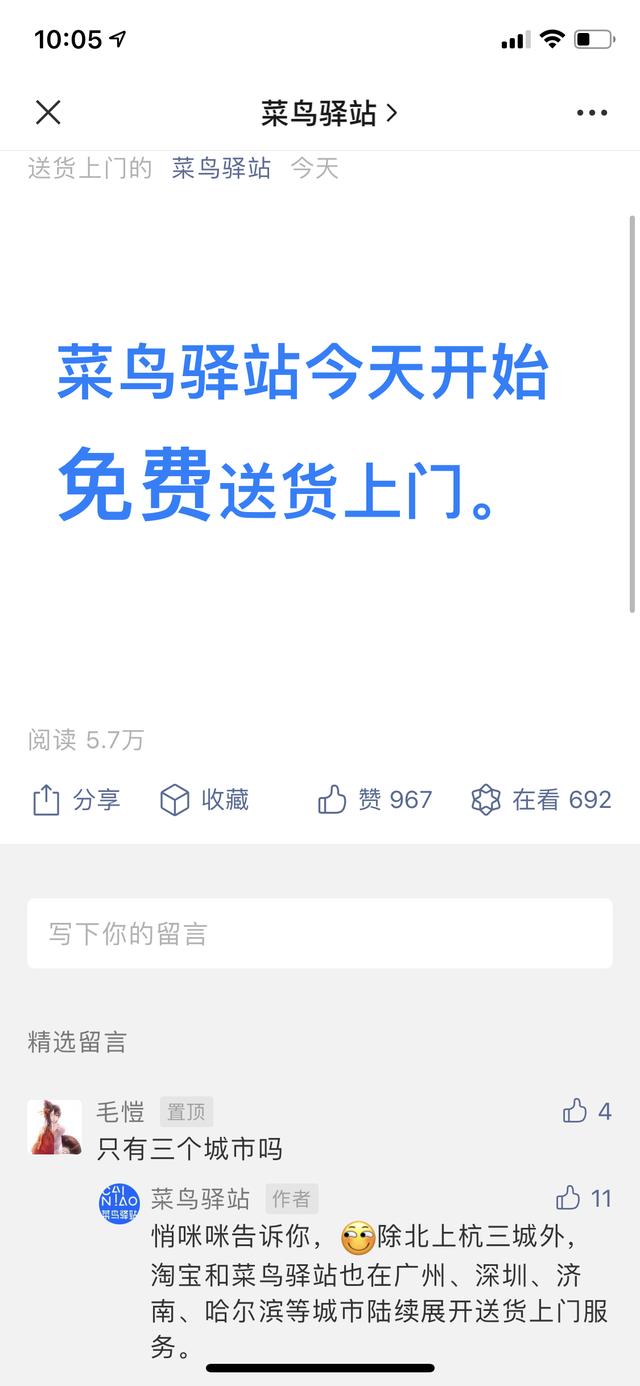Image resolution: width=640 pixels, height=1386 pixels.
Task: Share this article via 分享
Action: click(77, 800)
